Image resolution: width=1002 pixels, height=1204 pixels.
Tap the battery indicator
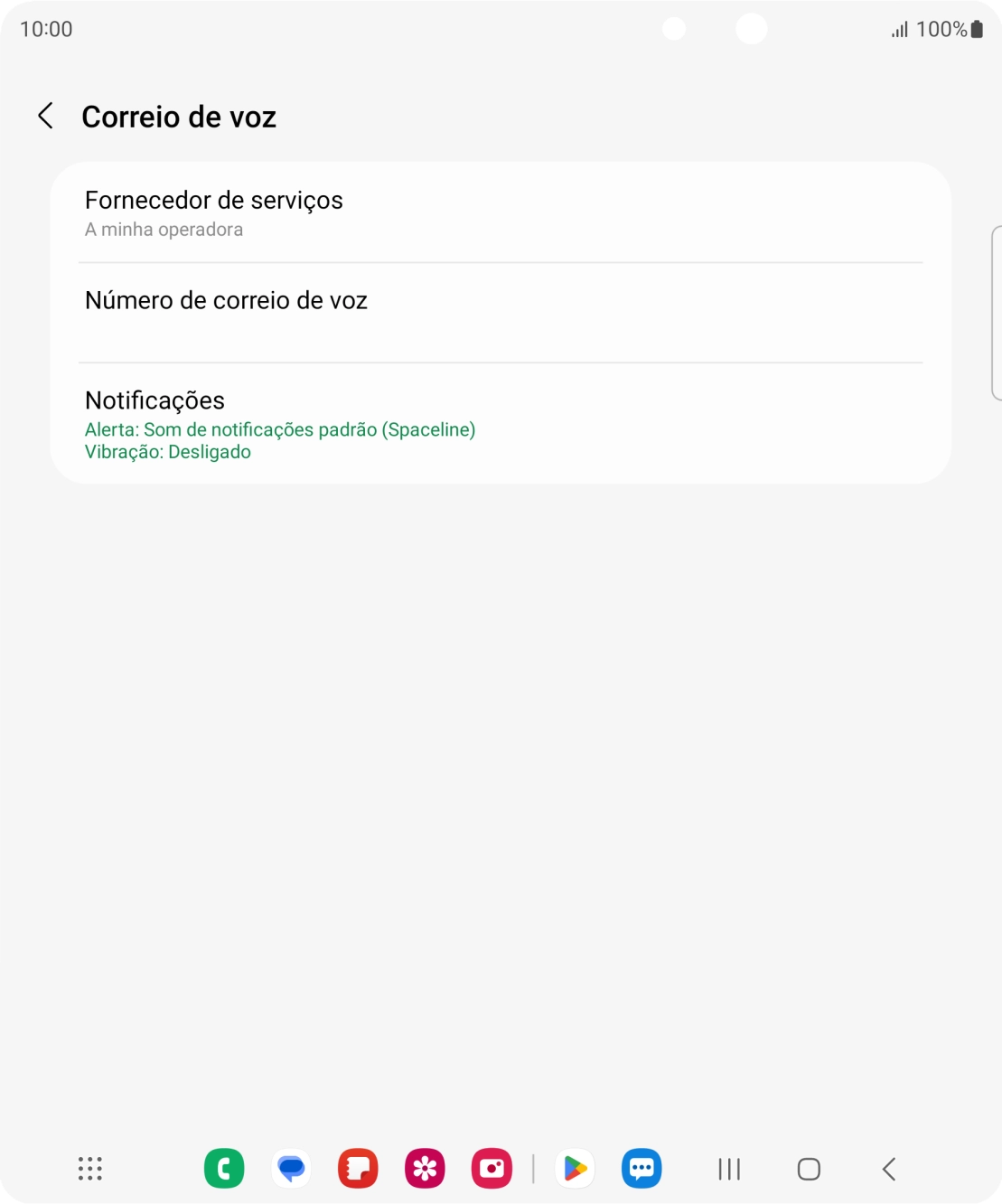(x=978, y=28)
